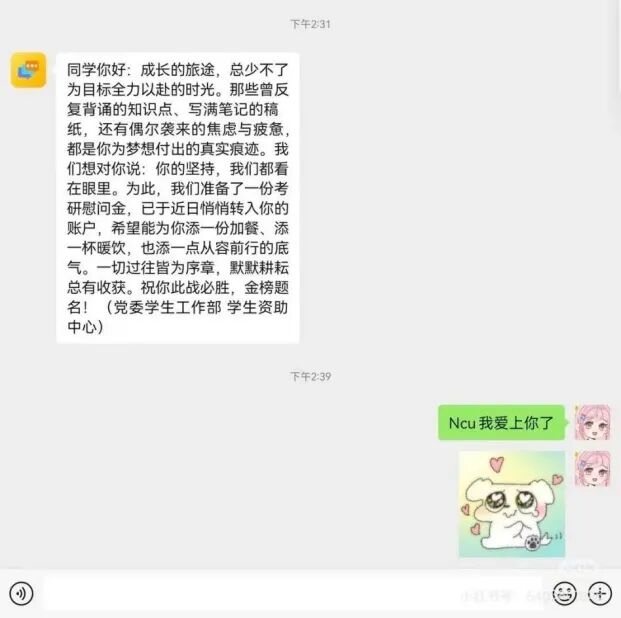Focus the message text field
Image resolution: width=621 pixels, height=618 pixels.
coord(290,594)
